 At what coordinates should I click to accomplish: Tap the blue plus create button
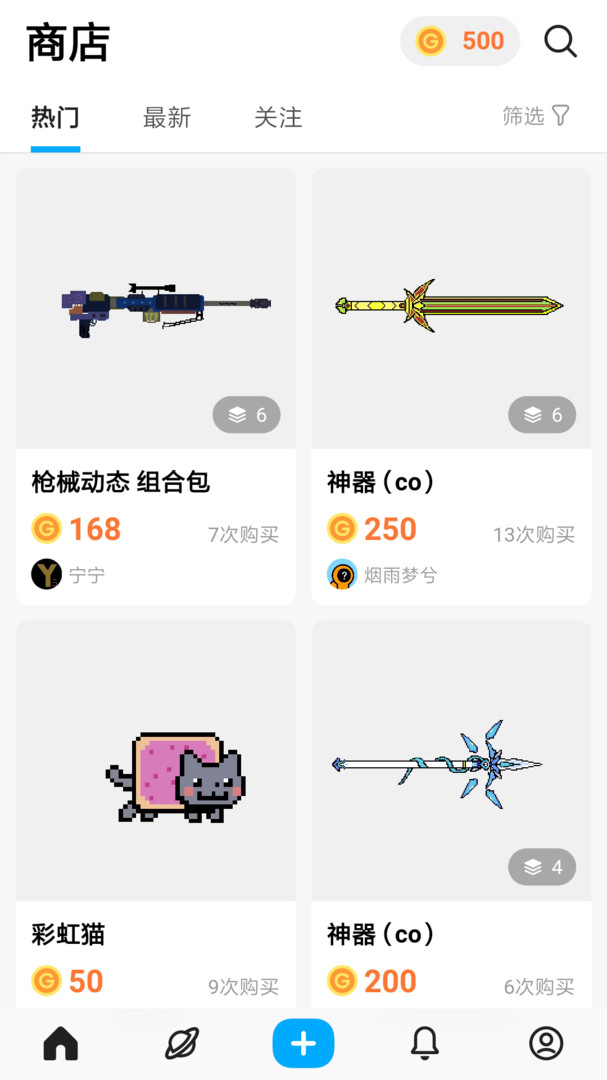[303, 1043]
